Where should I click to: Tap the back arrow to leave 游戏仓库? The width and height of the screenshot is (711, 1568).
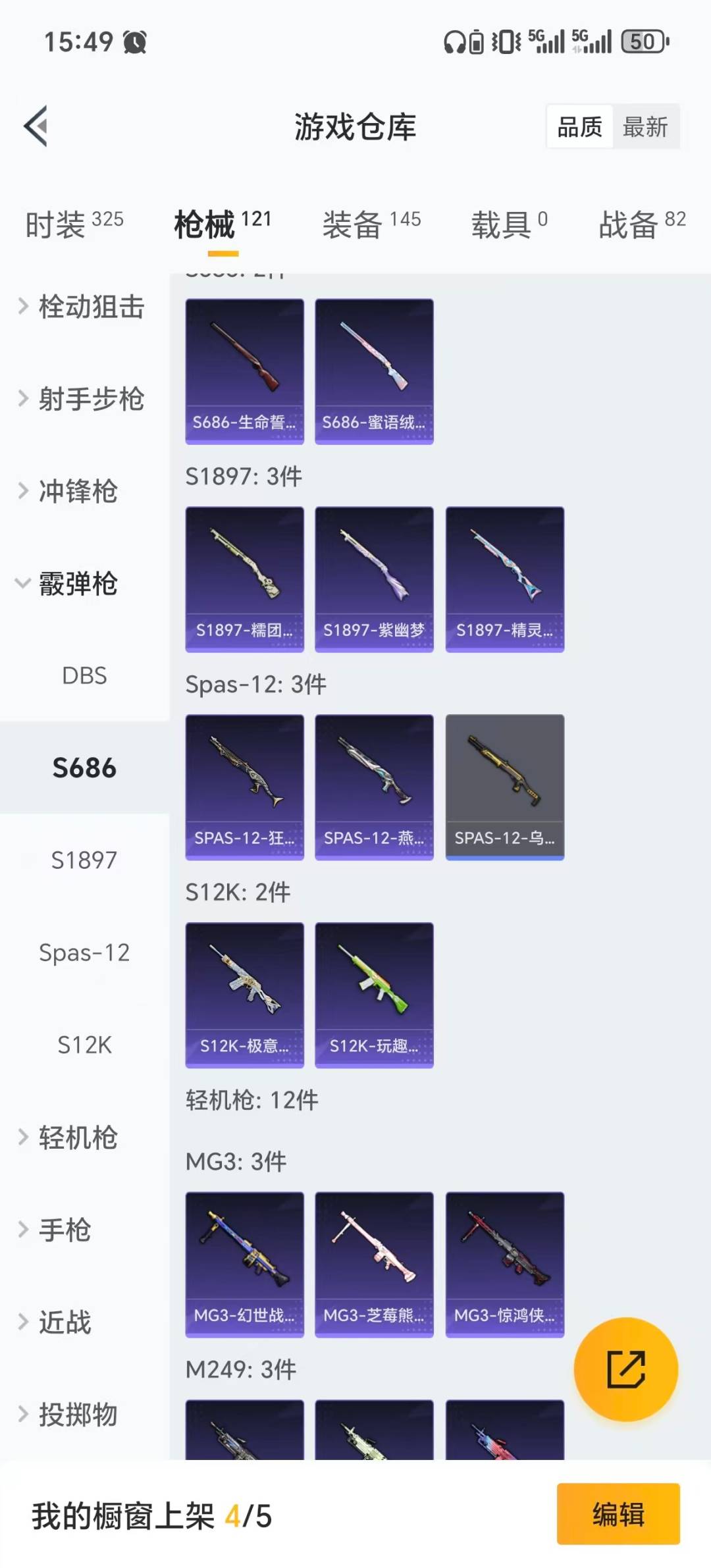pyautogui.click(x=36, y=126)
